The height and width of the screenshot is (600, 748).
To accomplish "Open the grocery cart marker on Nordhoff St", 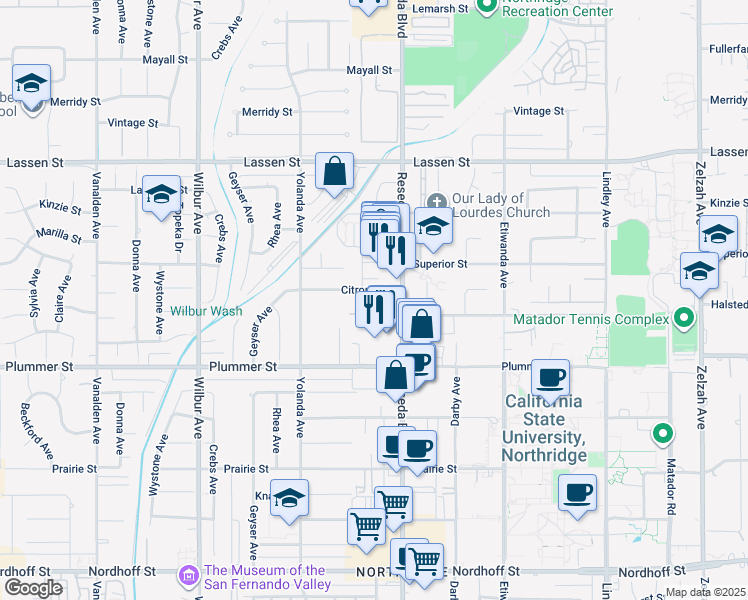I will click(x=424, y=562).
